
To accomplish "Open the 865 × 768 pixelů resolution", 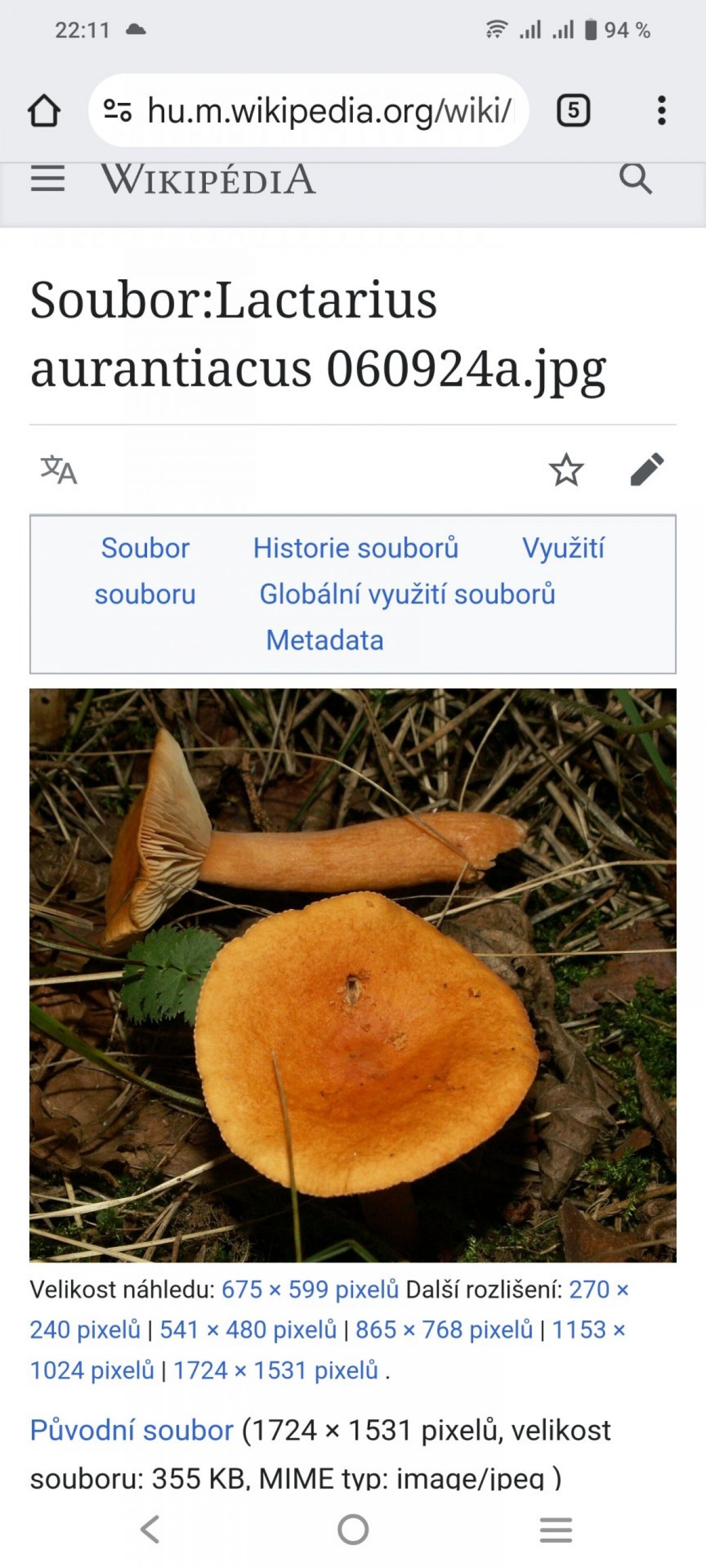I will click(x=444, y=1329).
